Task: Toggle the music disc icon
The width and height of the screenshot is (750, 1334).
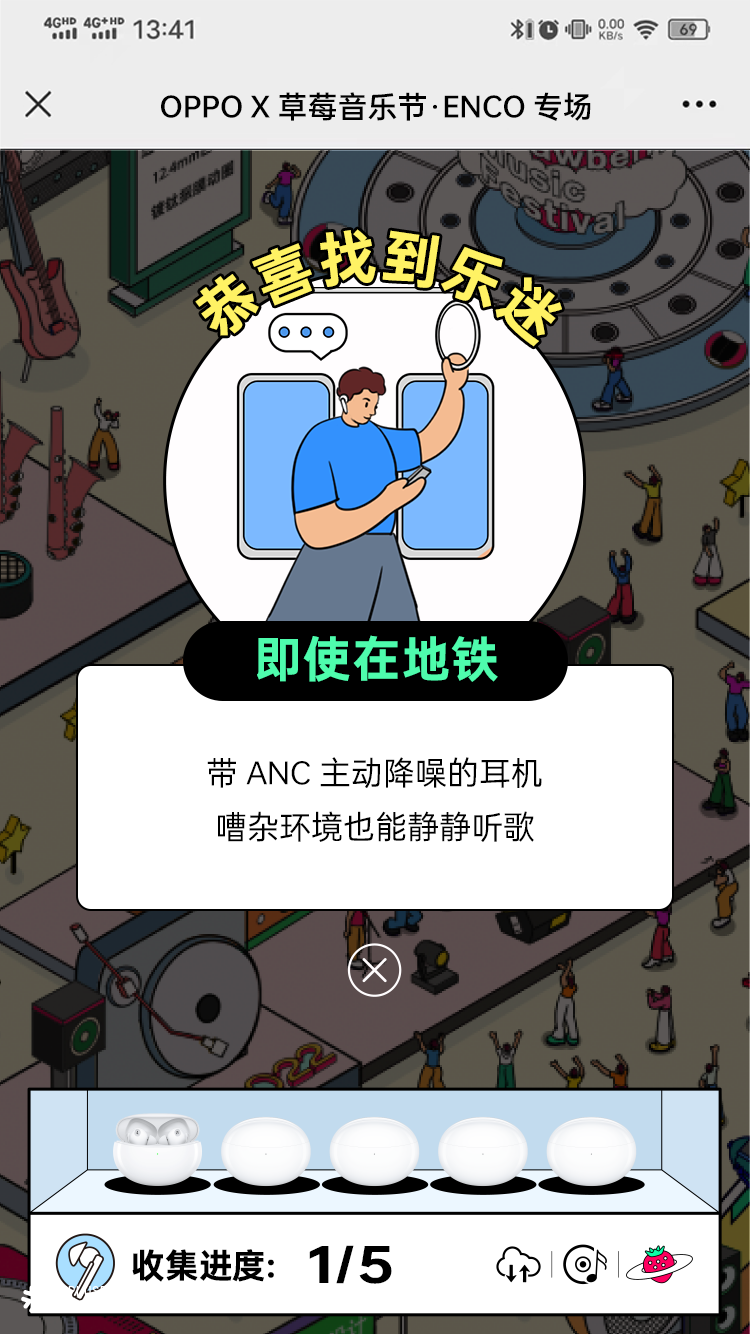Action: point(585,1265)
